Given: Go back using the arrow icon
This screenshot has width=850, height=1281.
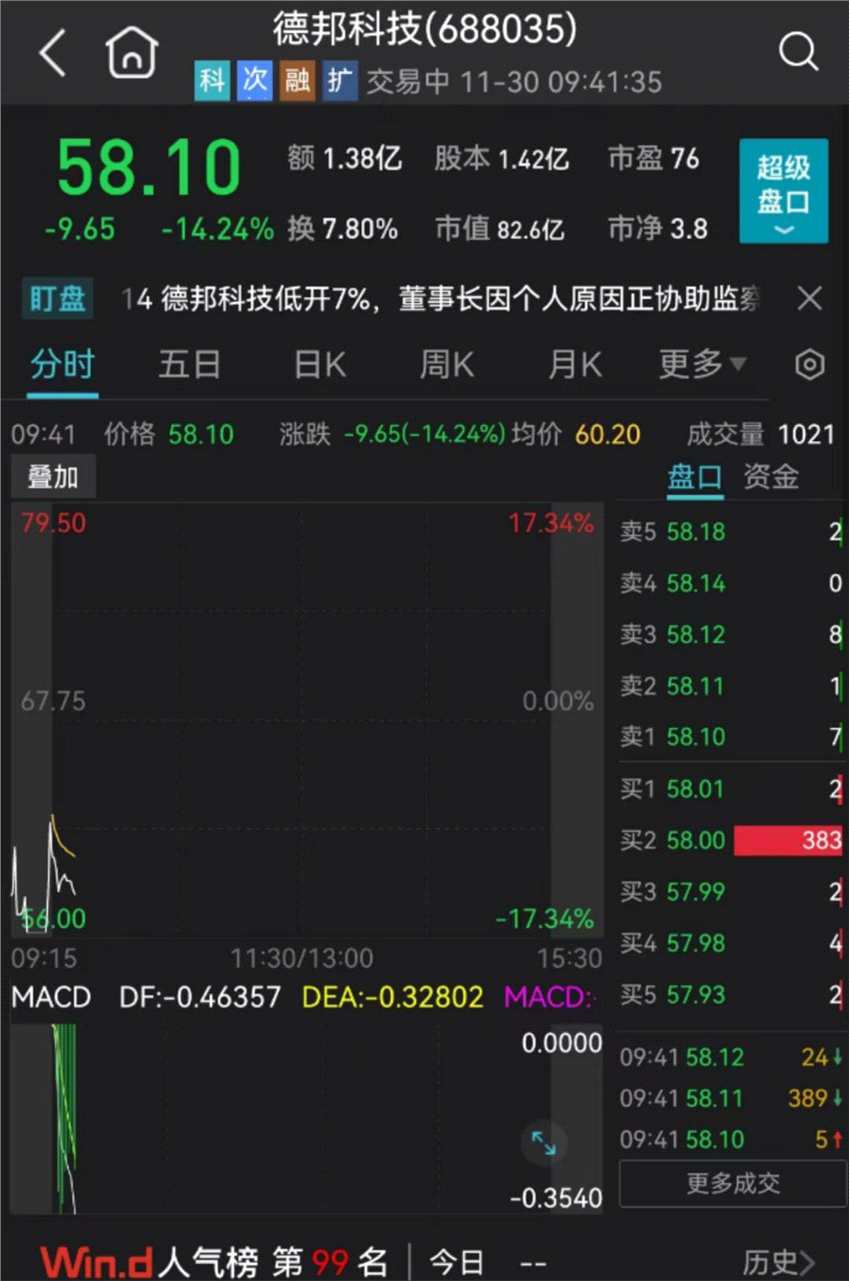Looking at the screenshot, I should coord(53,52).
